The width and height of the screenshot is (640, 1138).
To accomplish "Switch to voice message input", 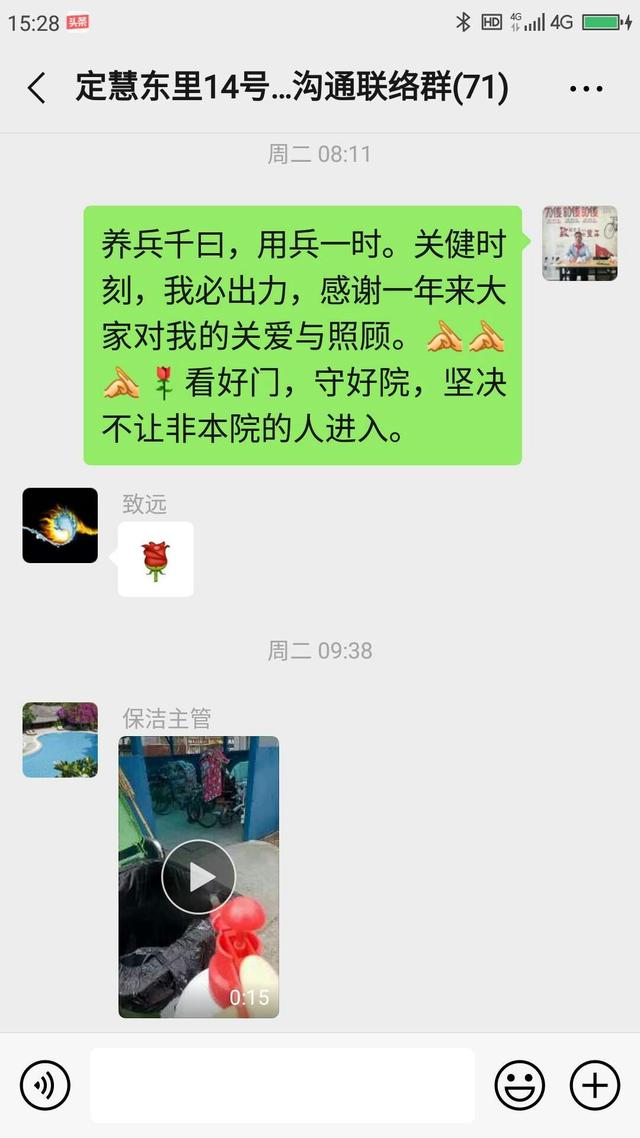I will coord(45,1085).
